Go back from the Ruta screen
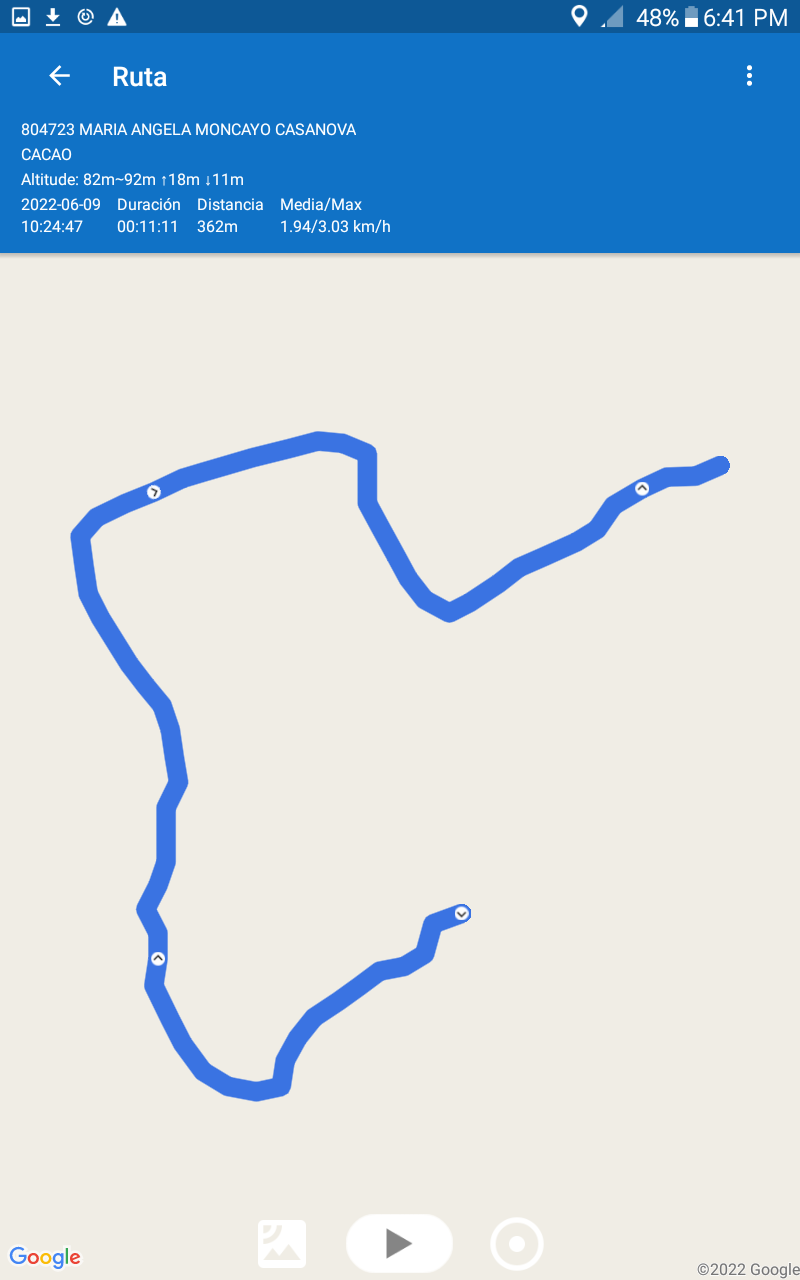 pyautogui.click(x=60, y=76)
